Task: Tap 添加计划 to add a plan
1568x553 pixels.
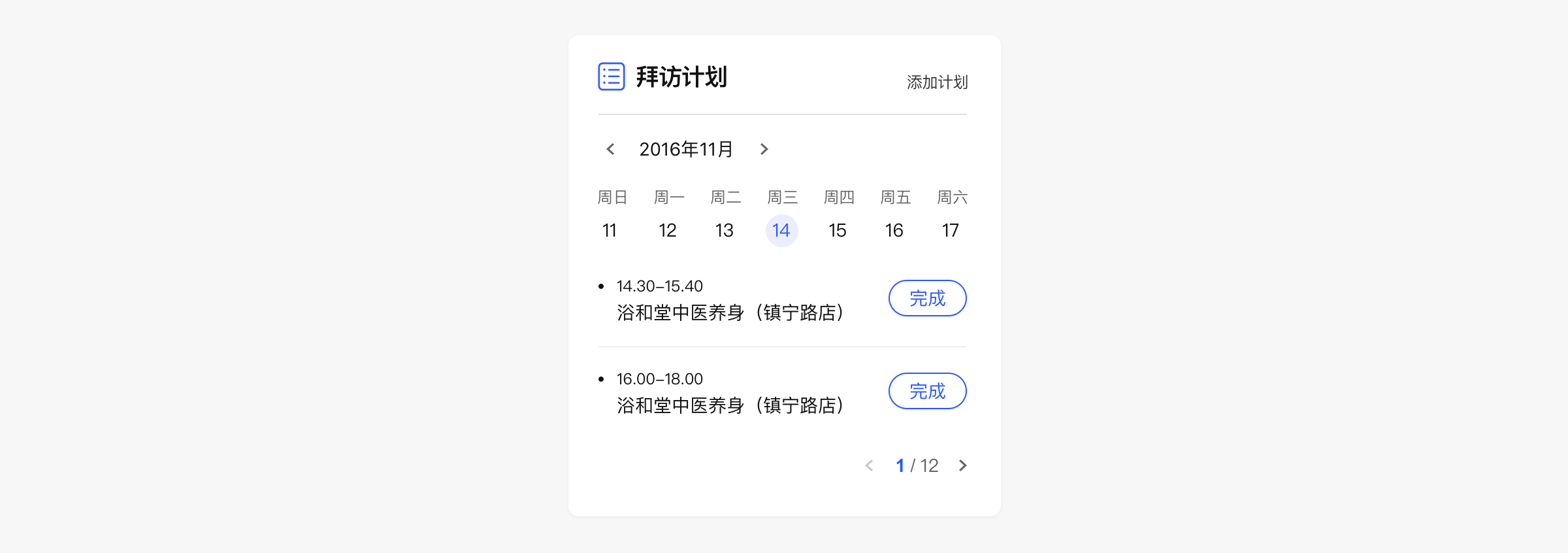Action: tap(937, 82)
